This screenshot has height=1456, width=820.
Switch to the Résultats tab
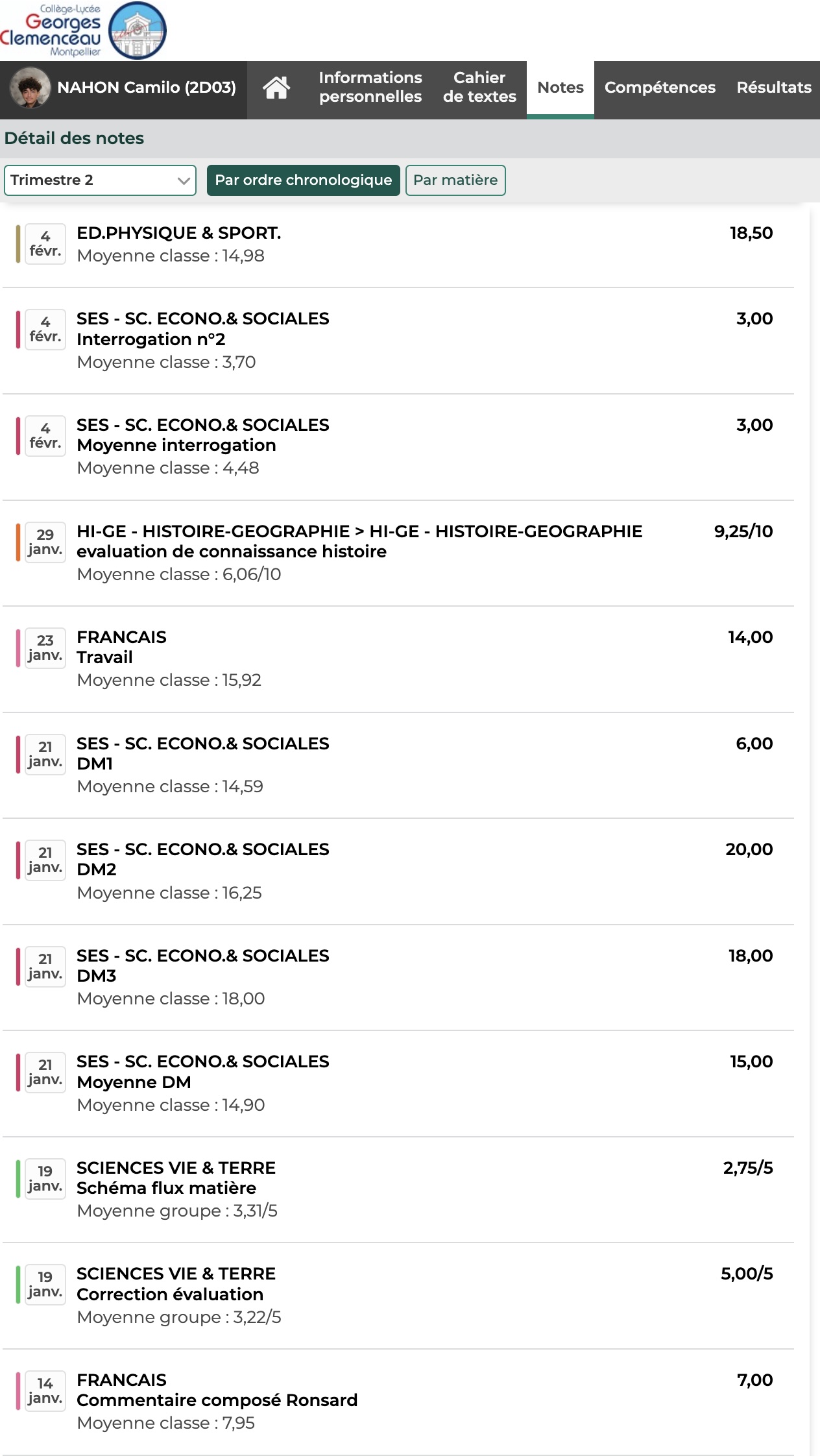point(773,88)
